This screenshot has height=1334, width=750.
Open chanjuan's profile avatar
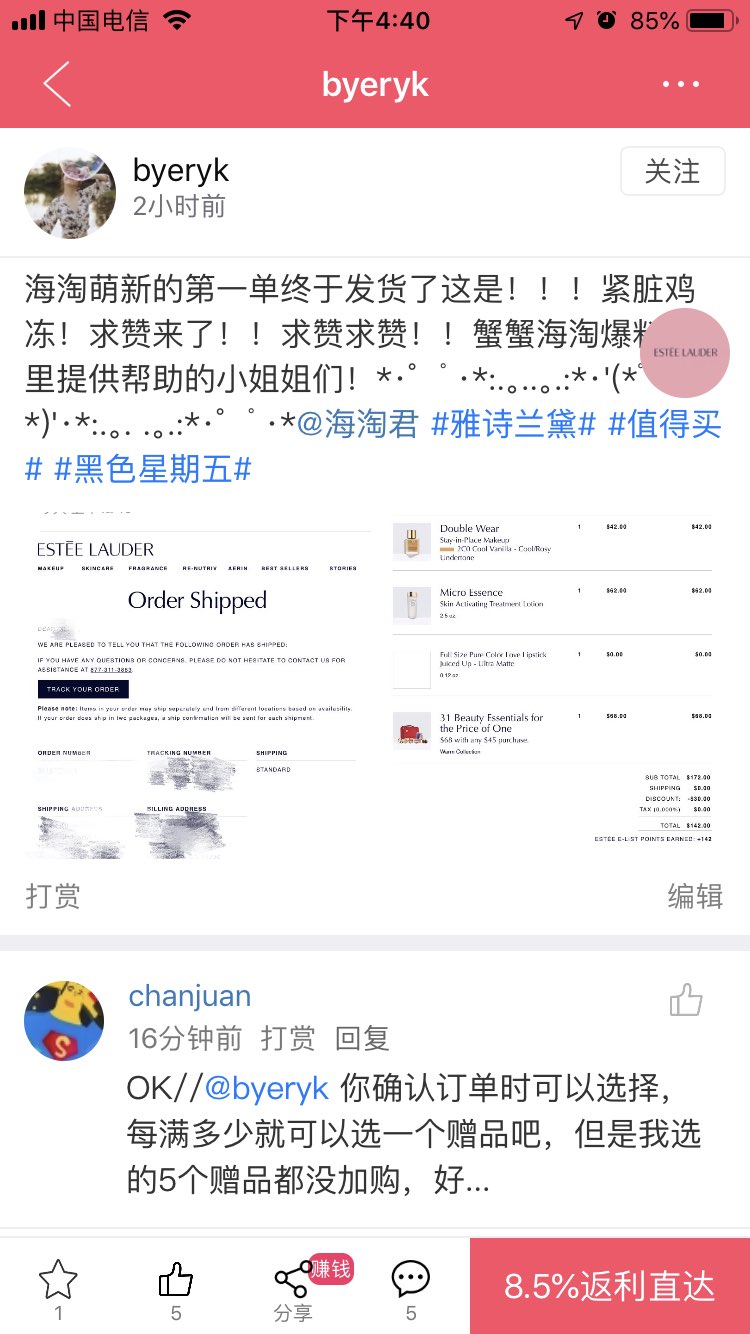click(x=64, y=1020)
